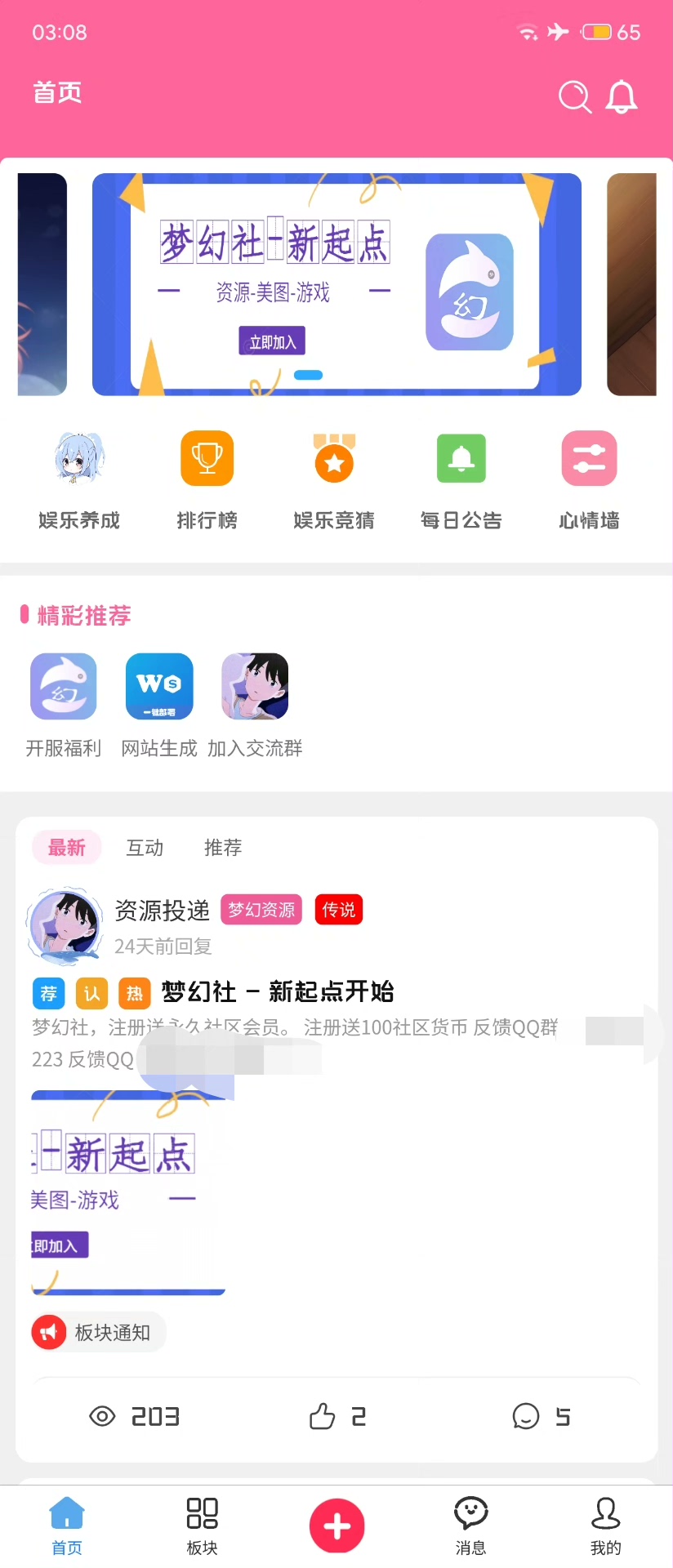This screenshot has height=1568, width=673.
Task: Open the post 梦幻社 – 新起点开始
Action: point(278,991)
